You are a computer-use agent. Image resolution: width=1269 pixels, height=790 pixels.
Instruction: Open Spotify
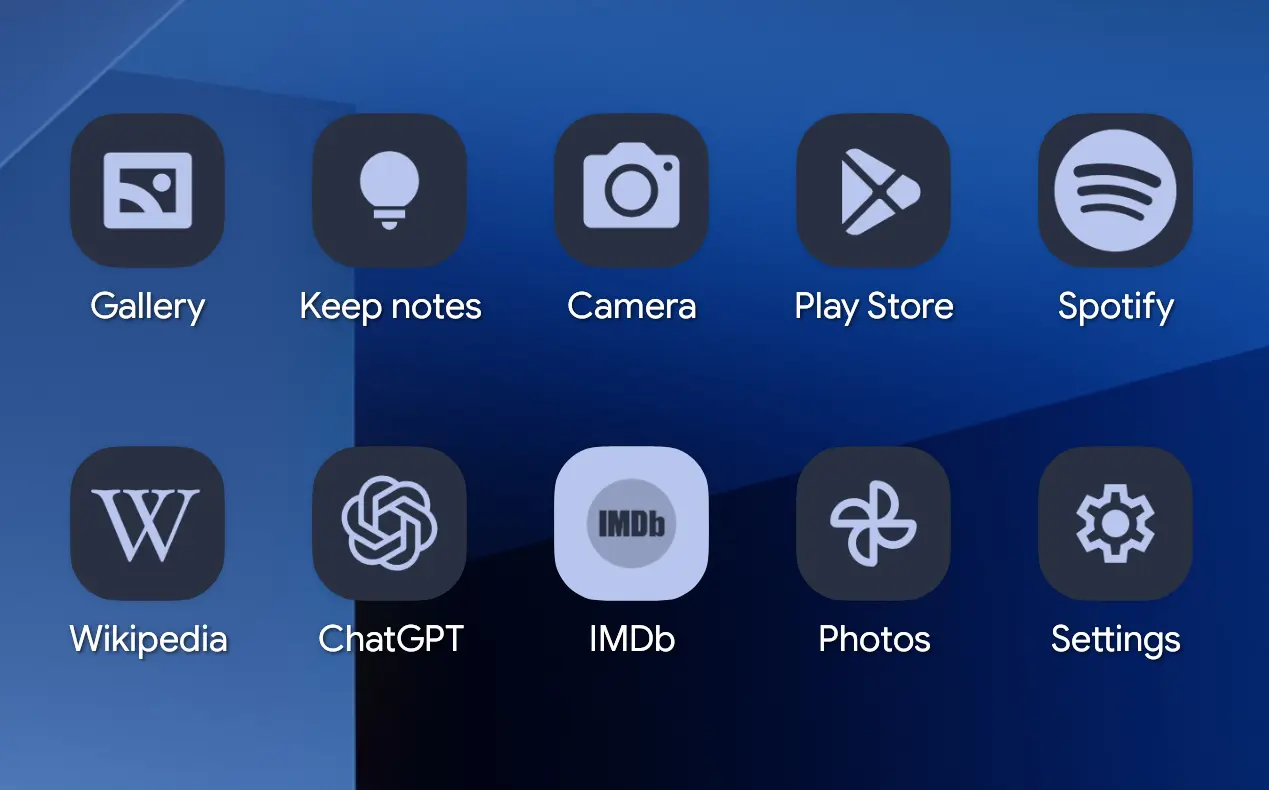pos(1115,190)
